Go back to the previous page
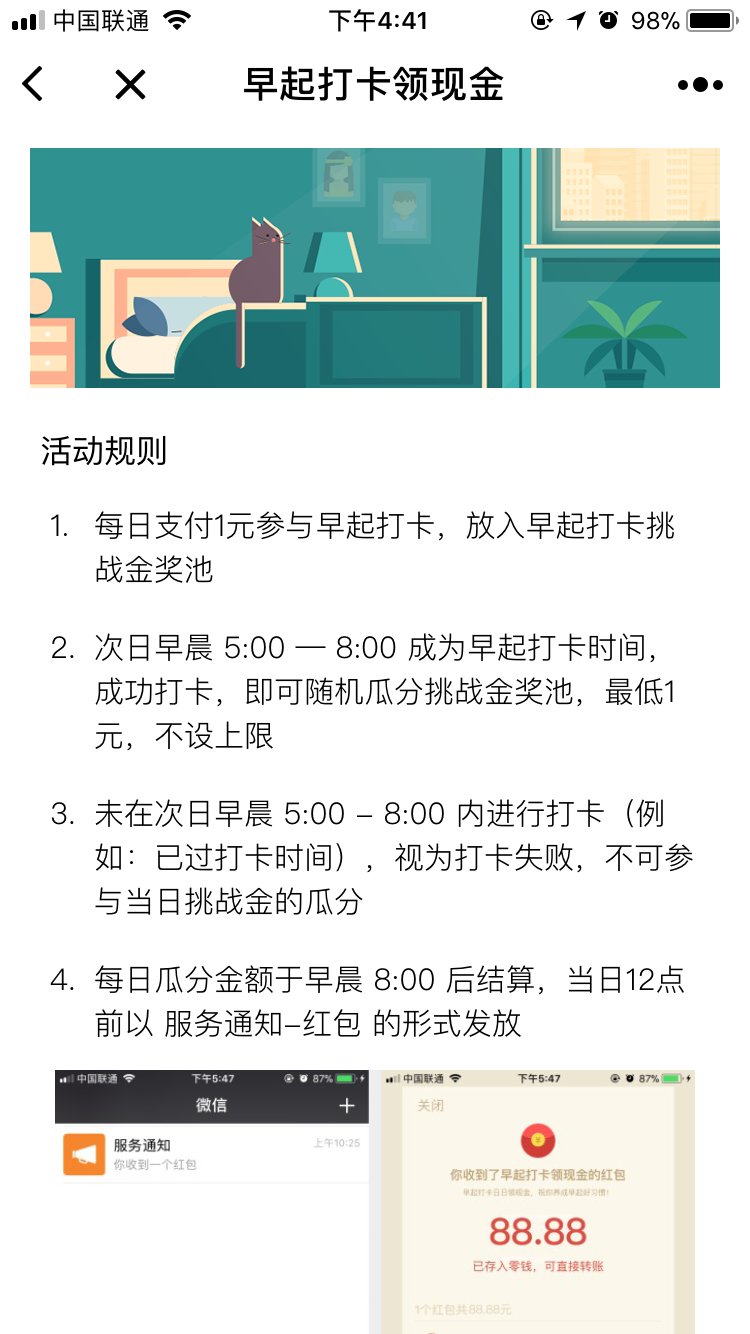750x1334 pixels. point(33,85)
